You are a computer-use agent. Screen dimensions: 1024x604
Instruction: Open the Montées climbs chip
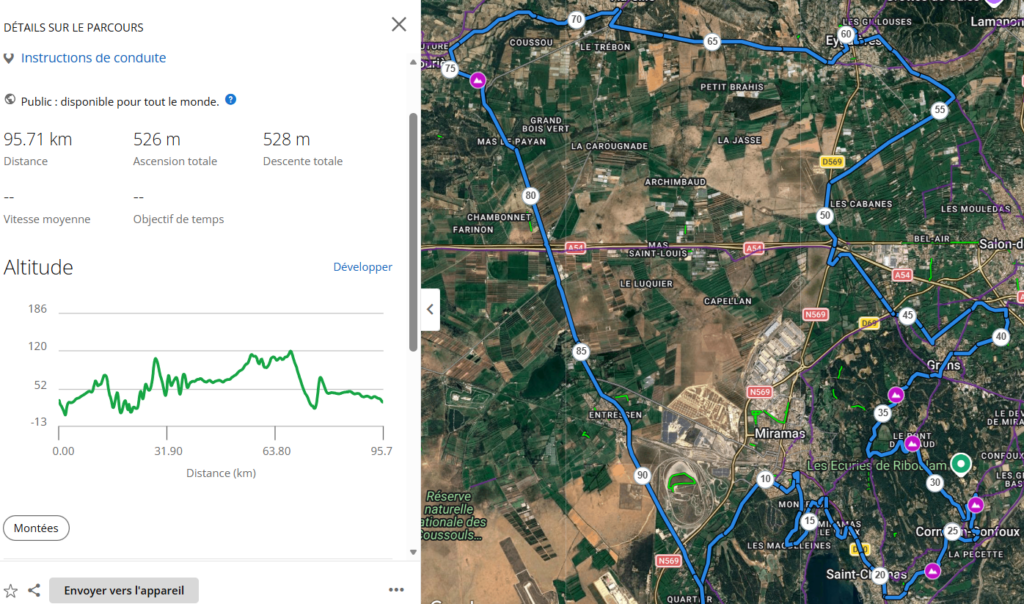pyautogui.click(x=36, y=528)
